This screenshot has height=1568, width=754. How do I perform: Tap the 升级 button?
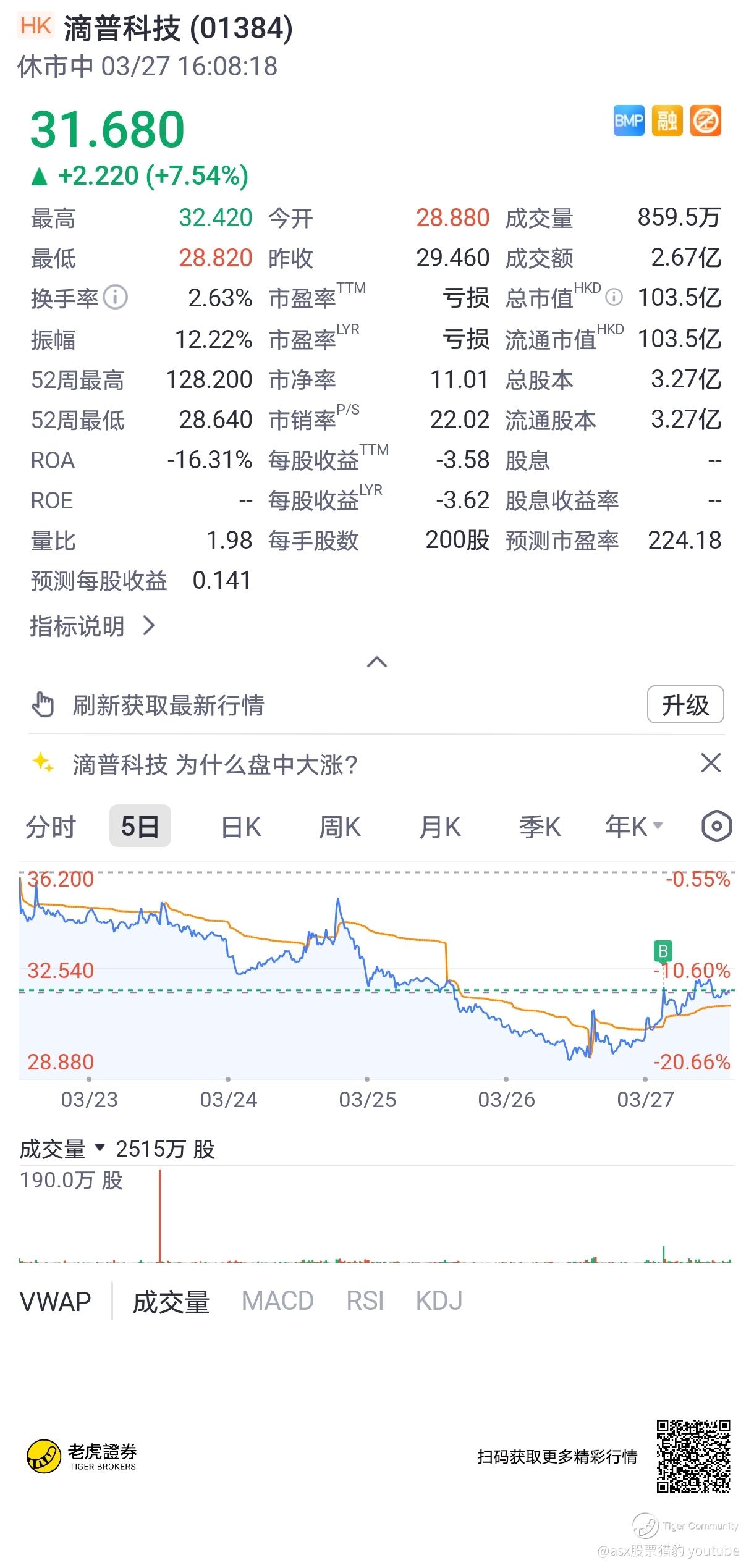[685, 704]
